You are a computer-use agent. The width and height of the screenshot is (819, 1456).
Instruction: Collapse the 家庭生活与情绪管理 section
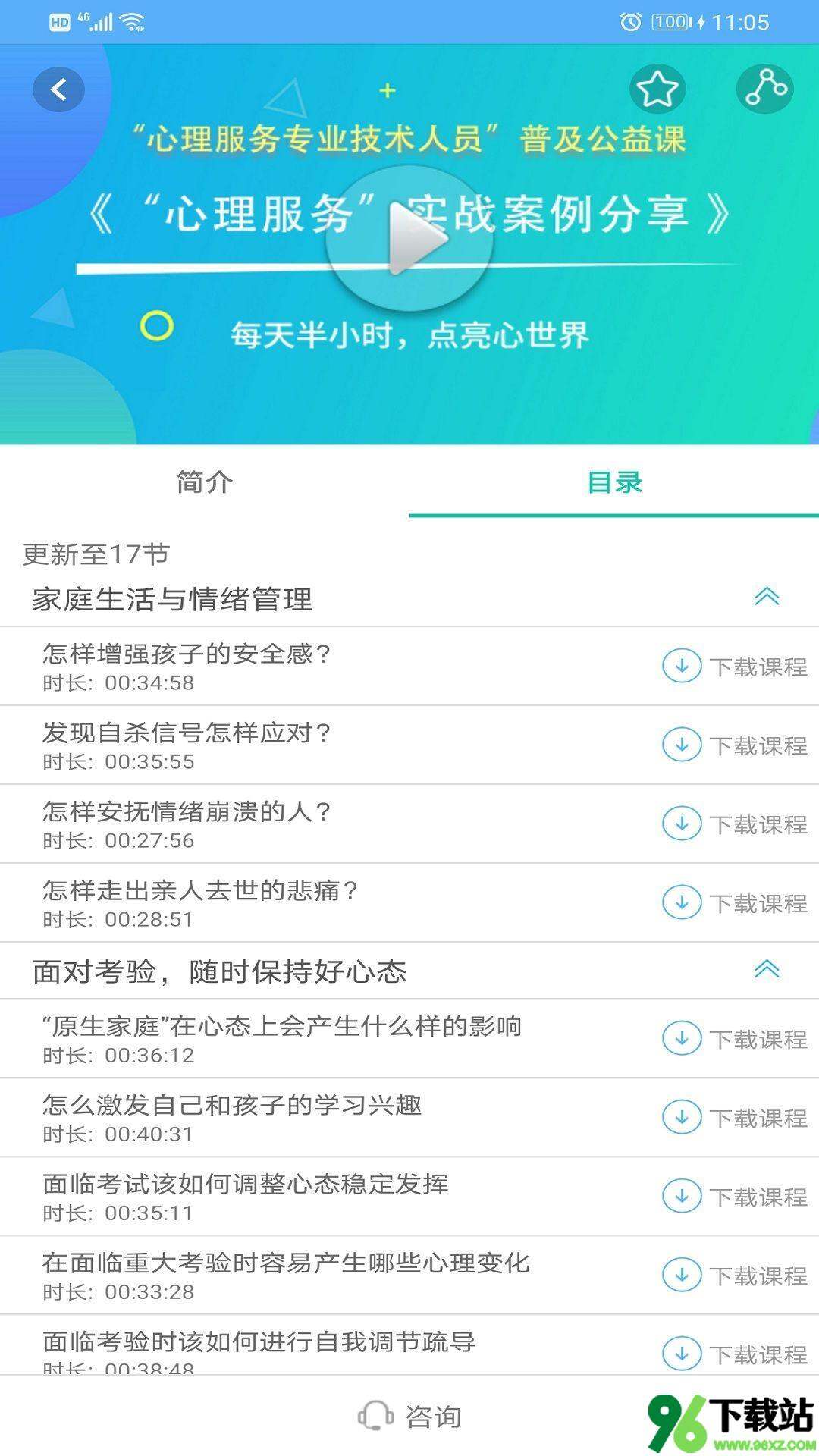[x=766, y=598]
